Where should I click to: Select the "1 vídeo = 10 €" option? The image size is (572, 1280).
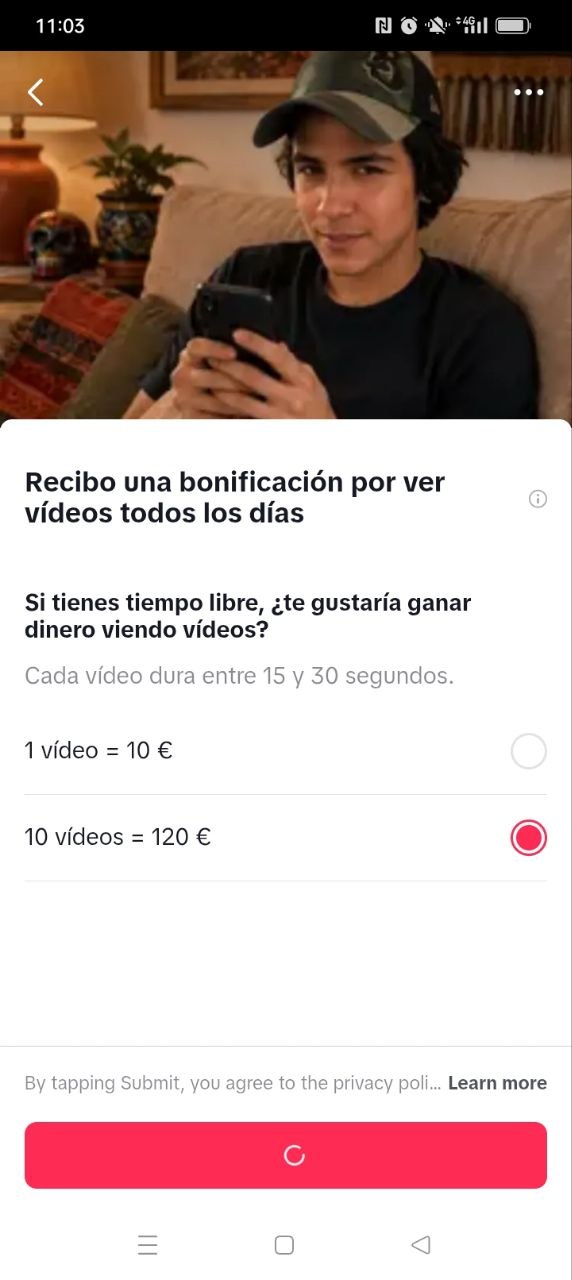[x=286, y=751]
